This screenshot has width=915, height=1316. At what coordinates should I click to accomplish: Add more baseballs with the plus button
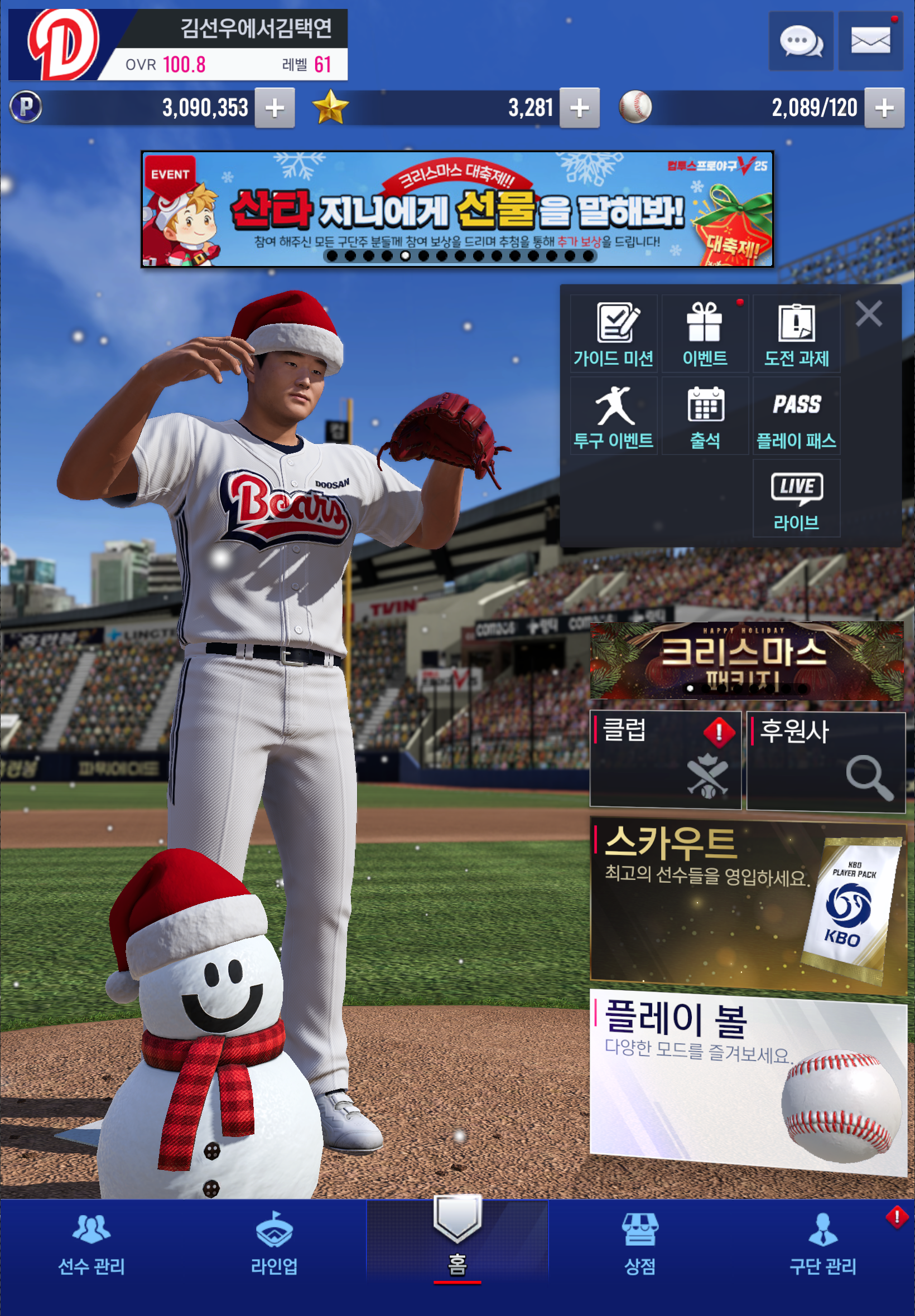(x=884, y=108)
